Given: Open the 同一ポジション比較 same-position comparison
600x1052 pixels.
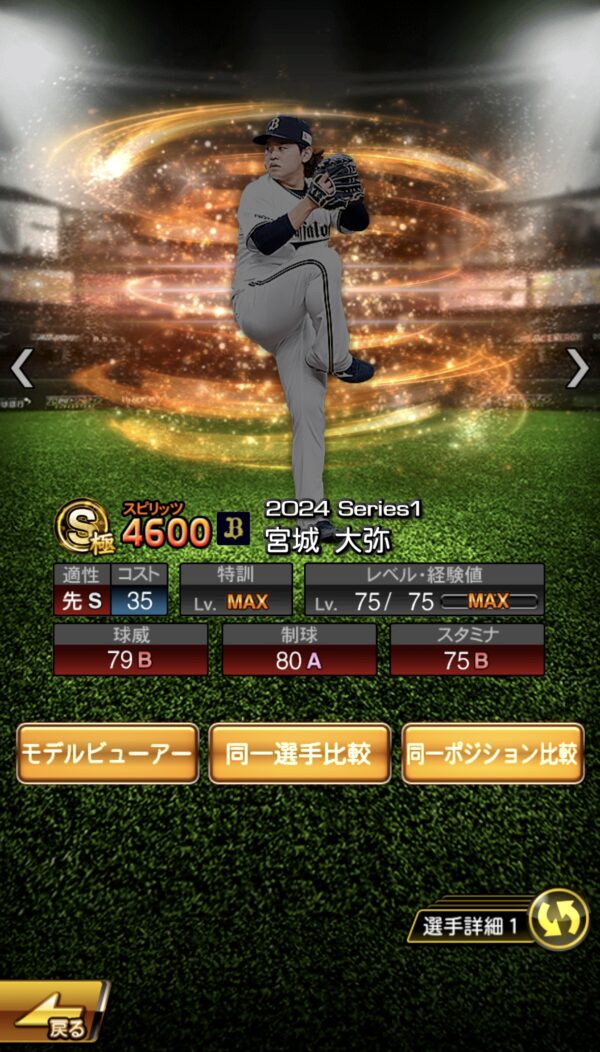Looking at the screenshot, I should [493, 754].
